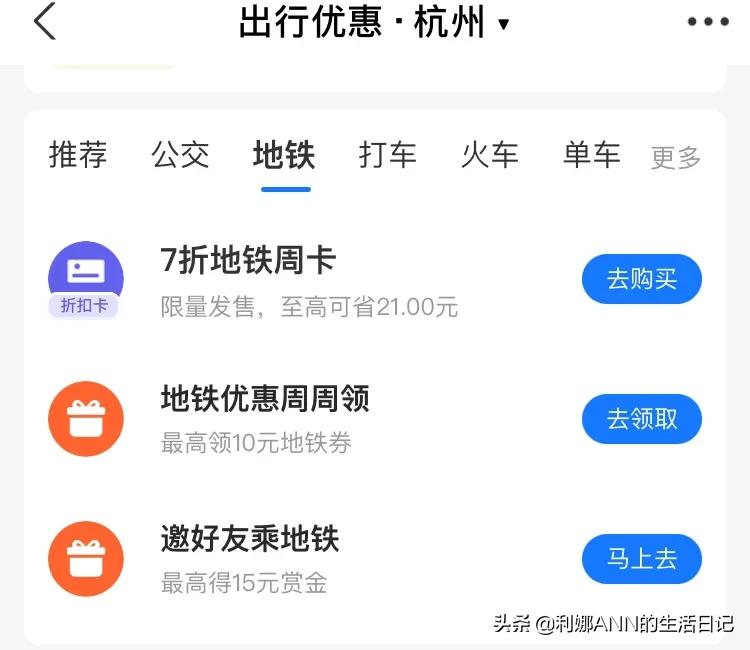Switch to the 打车 tab
Viewport: 750px width, 650px height.
388,156
